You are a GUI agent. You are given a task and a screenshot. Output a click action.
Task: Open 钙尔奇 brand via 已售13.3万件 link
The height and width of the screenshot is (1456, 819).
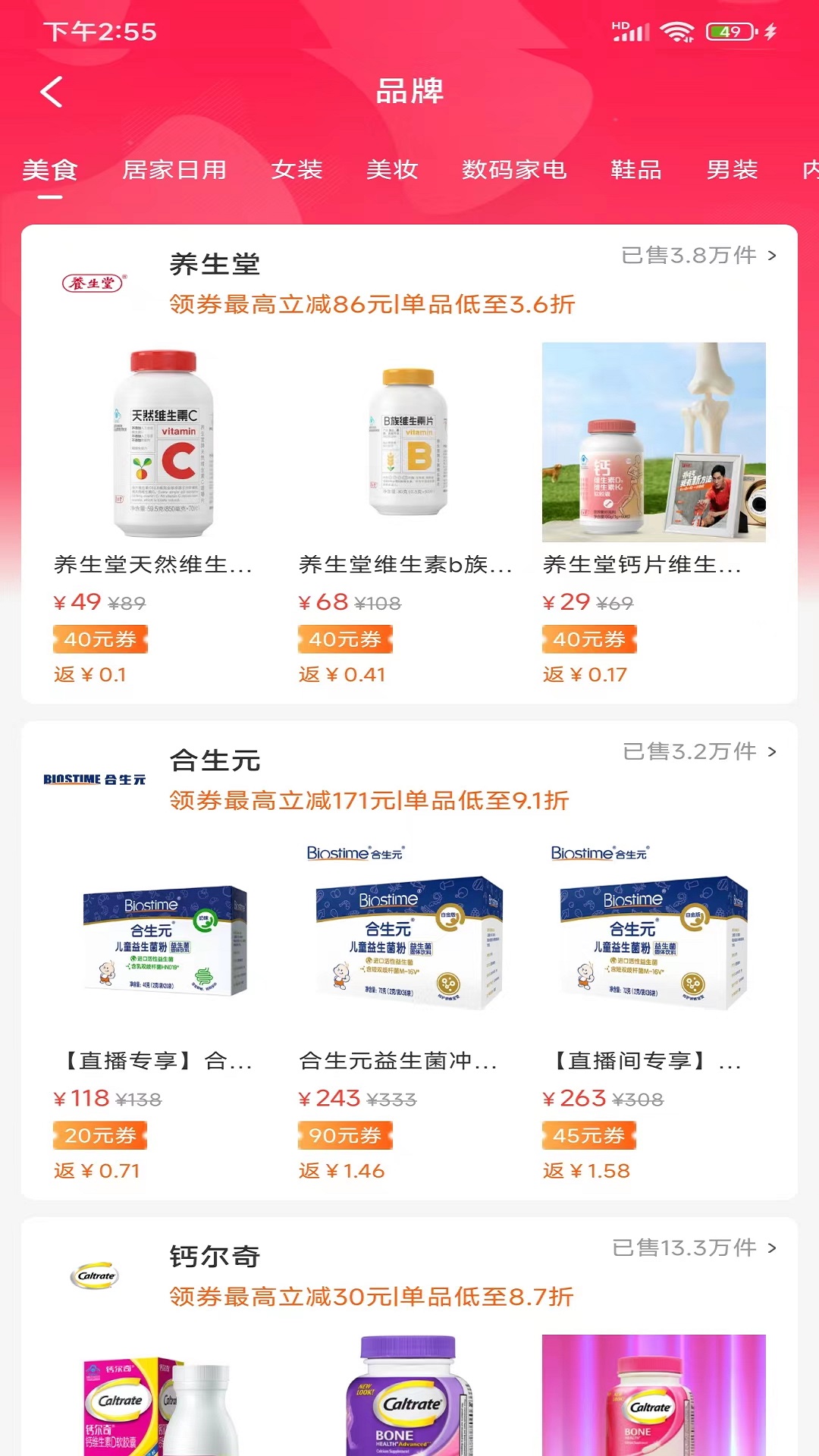tap(694, 1247)
